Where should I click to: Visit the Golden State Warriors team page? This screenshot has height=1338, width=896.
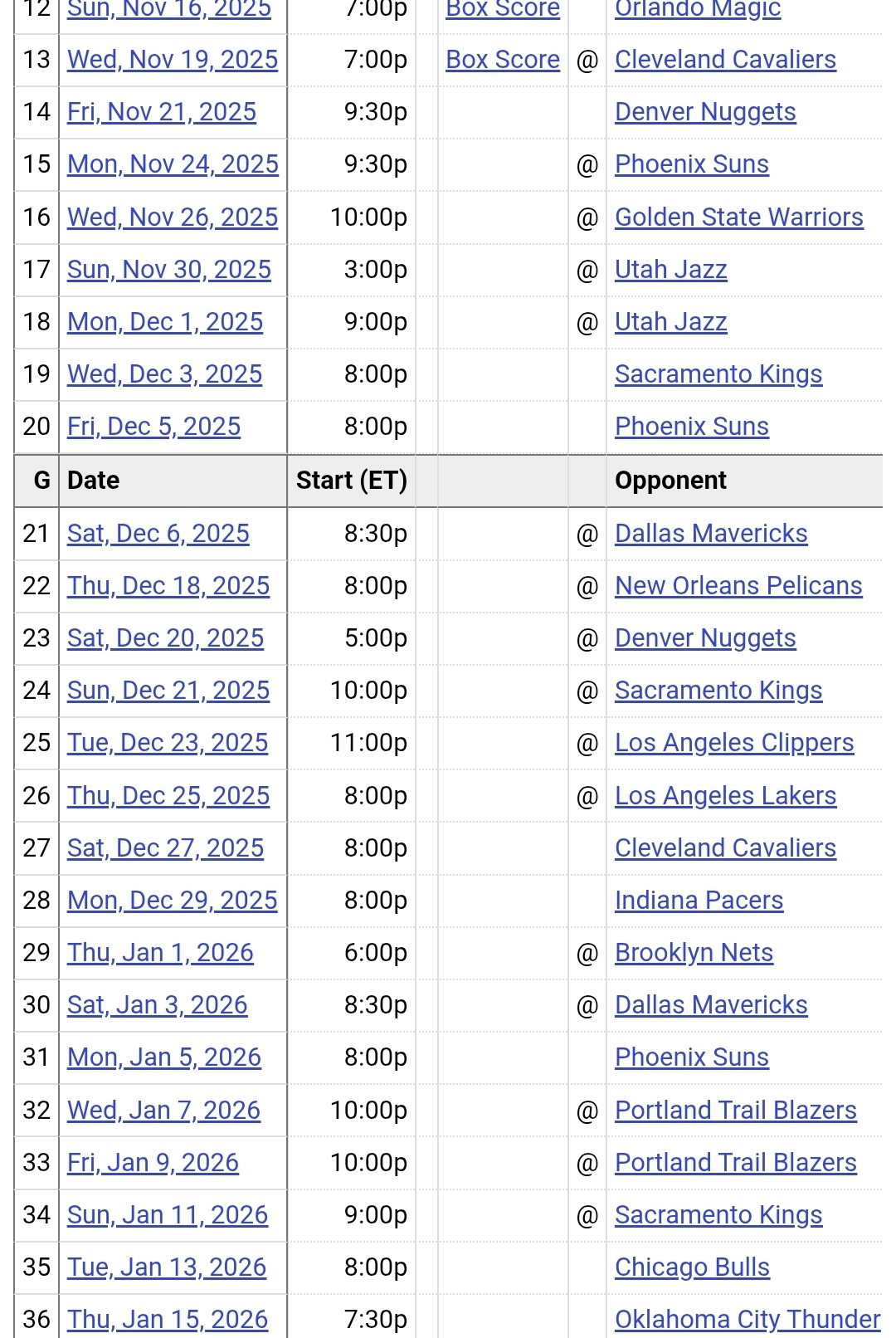tap(738, 217)
